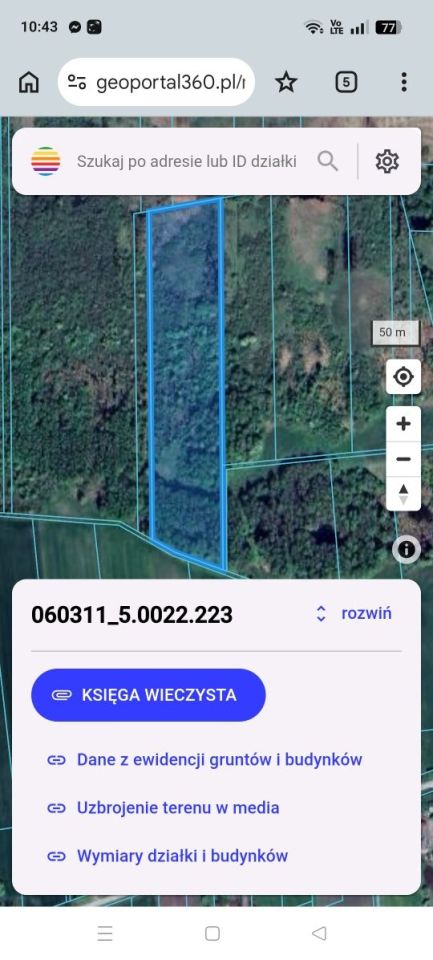The width and height of the screenshot is (433, 960).
Task: Tap the search field for address or parcel ID
Action: (x=186, y=162)
